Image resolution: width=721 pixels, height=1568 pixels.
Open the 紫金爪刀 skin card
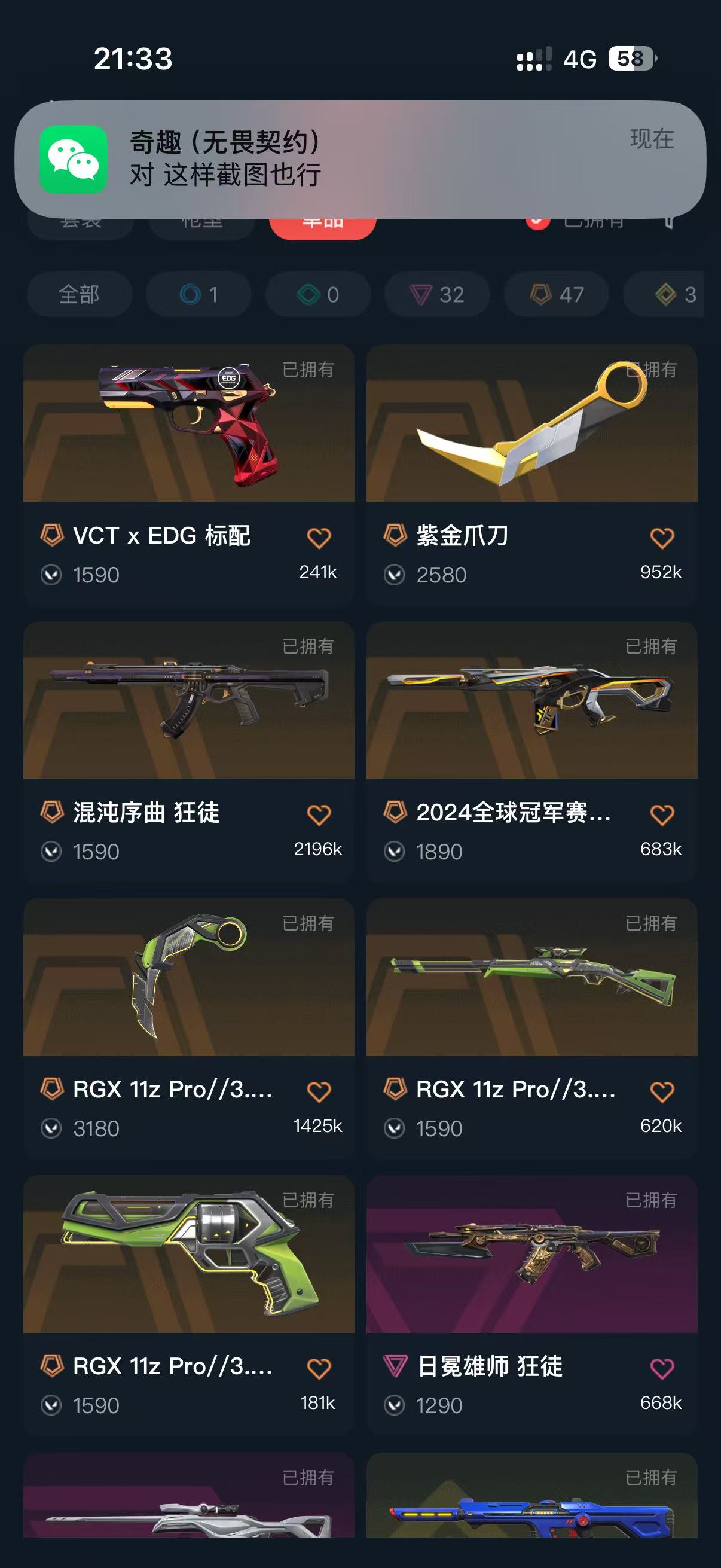[x=531, y=474]
